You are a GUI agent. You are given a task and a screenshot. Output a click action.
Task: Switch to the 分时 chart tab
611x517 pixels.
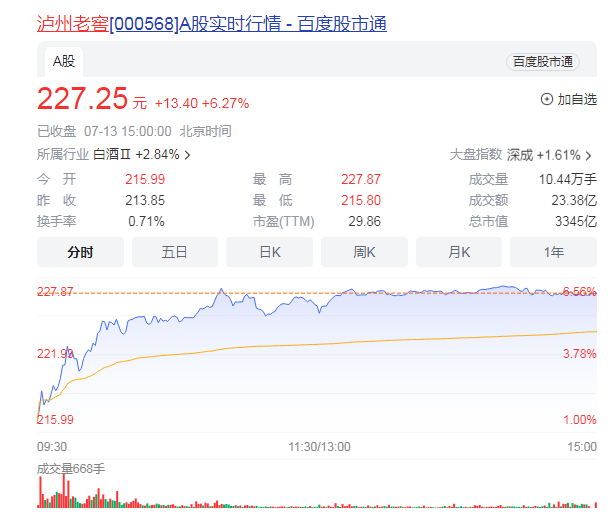click(80, 252)
